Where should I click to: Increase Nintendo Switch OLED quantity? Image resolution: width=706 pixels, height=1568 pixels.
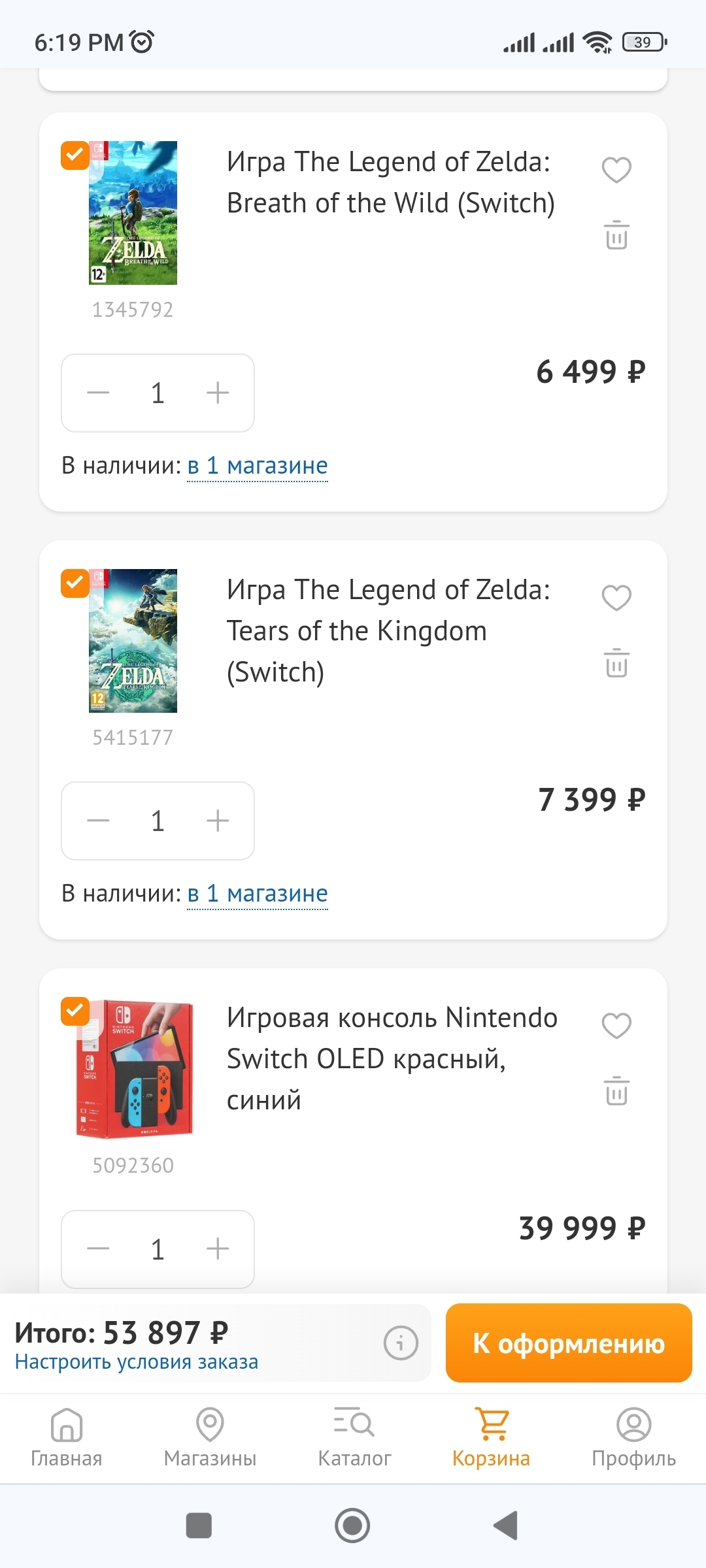(217, 1249)
